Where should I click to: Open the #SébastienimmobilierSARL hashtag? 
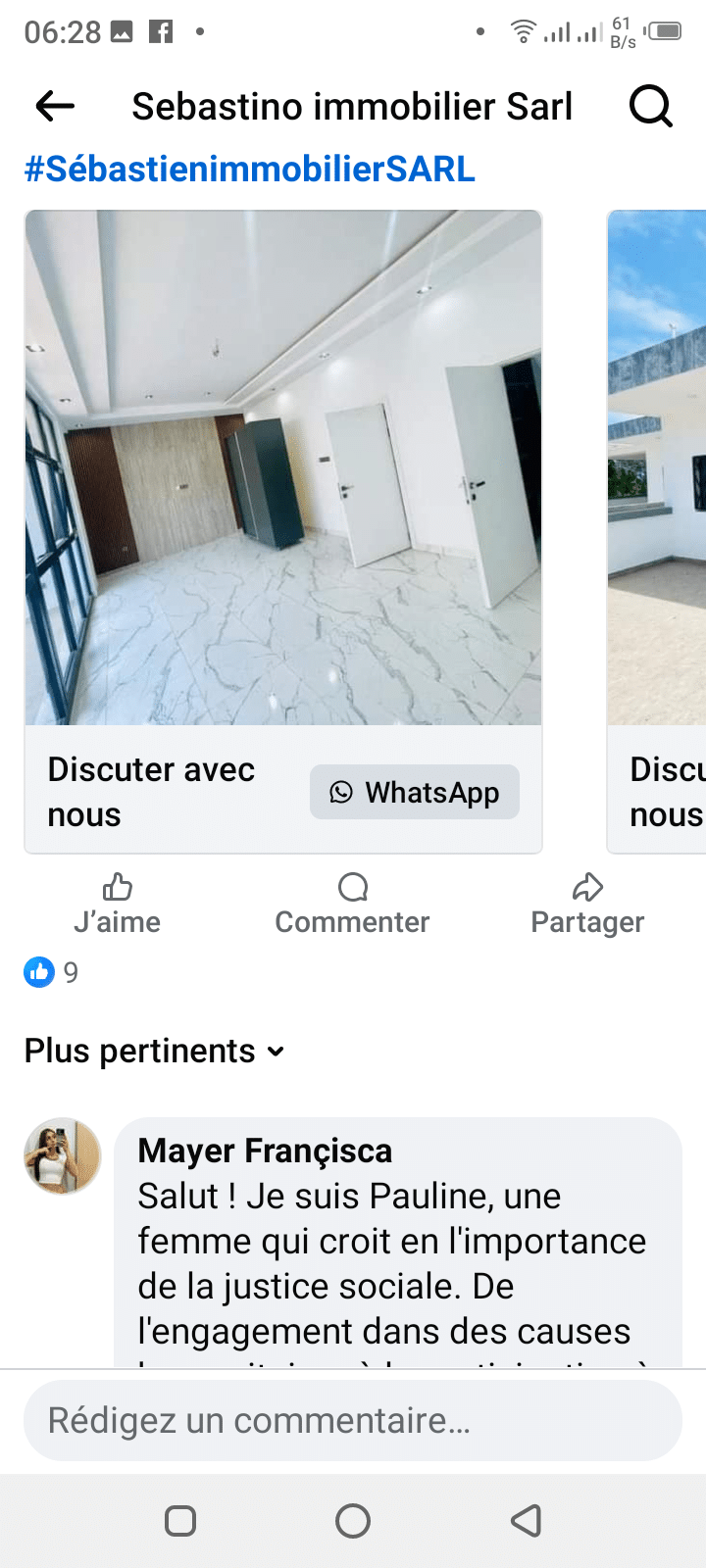click(249, 170)
